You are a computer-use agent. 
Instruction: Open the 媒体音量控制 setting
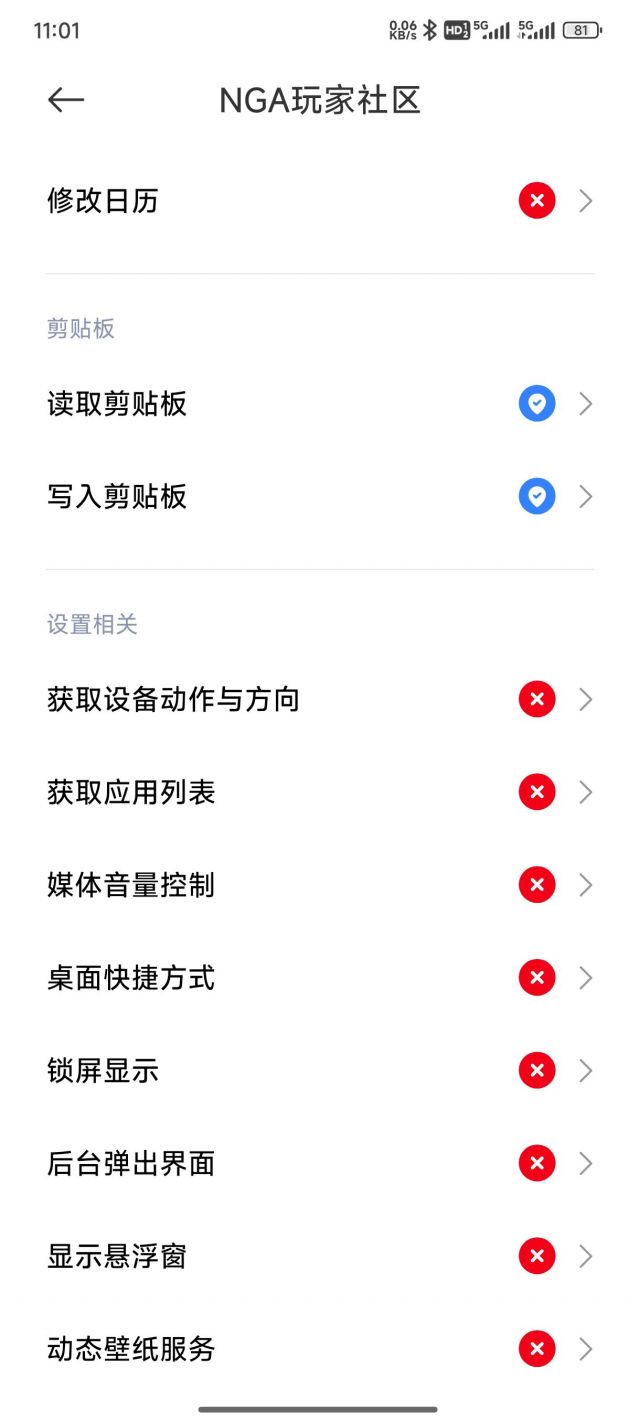pyautogui.click(x=320, y=885)
